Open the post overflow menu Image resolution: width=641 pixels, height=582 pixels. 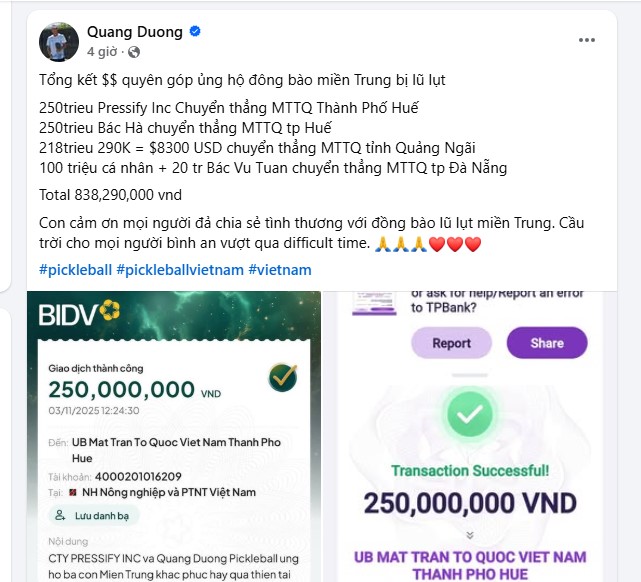pyautogui.click(x=586, y=40)
